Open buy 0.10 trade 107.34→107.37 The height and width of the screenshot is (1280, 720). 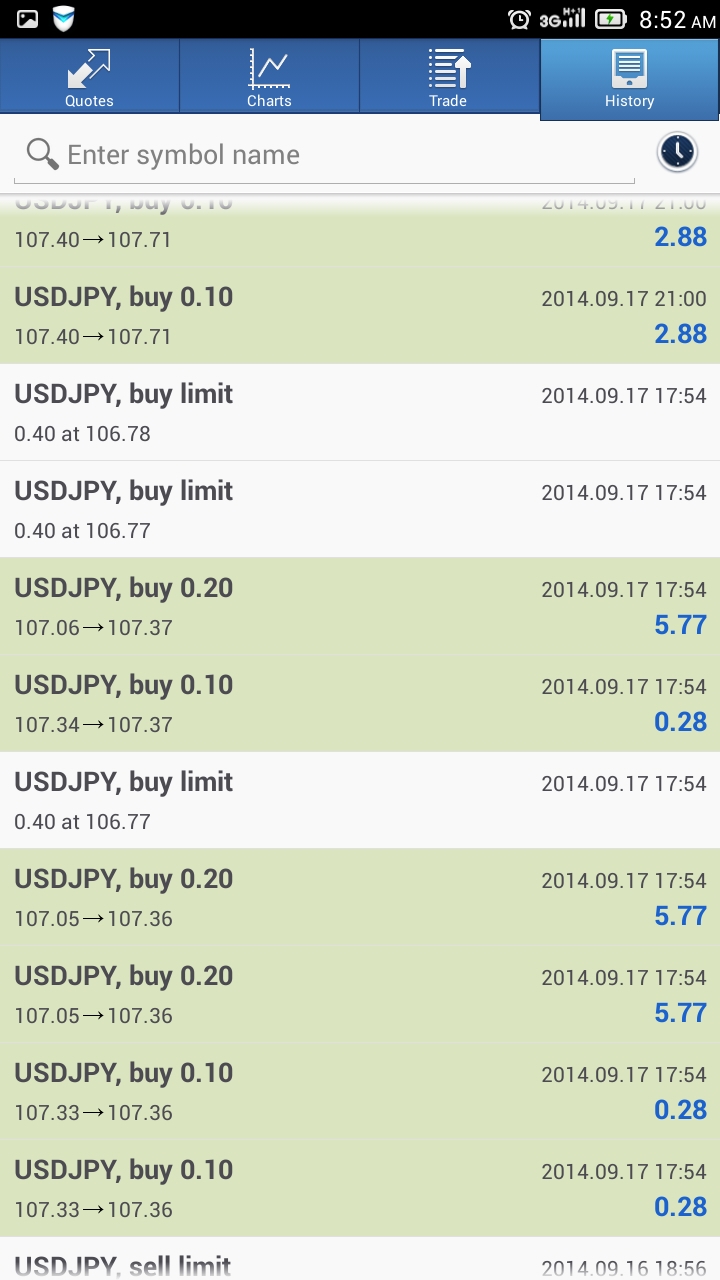[360, 703]
